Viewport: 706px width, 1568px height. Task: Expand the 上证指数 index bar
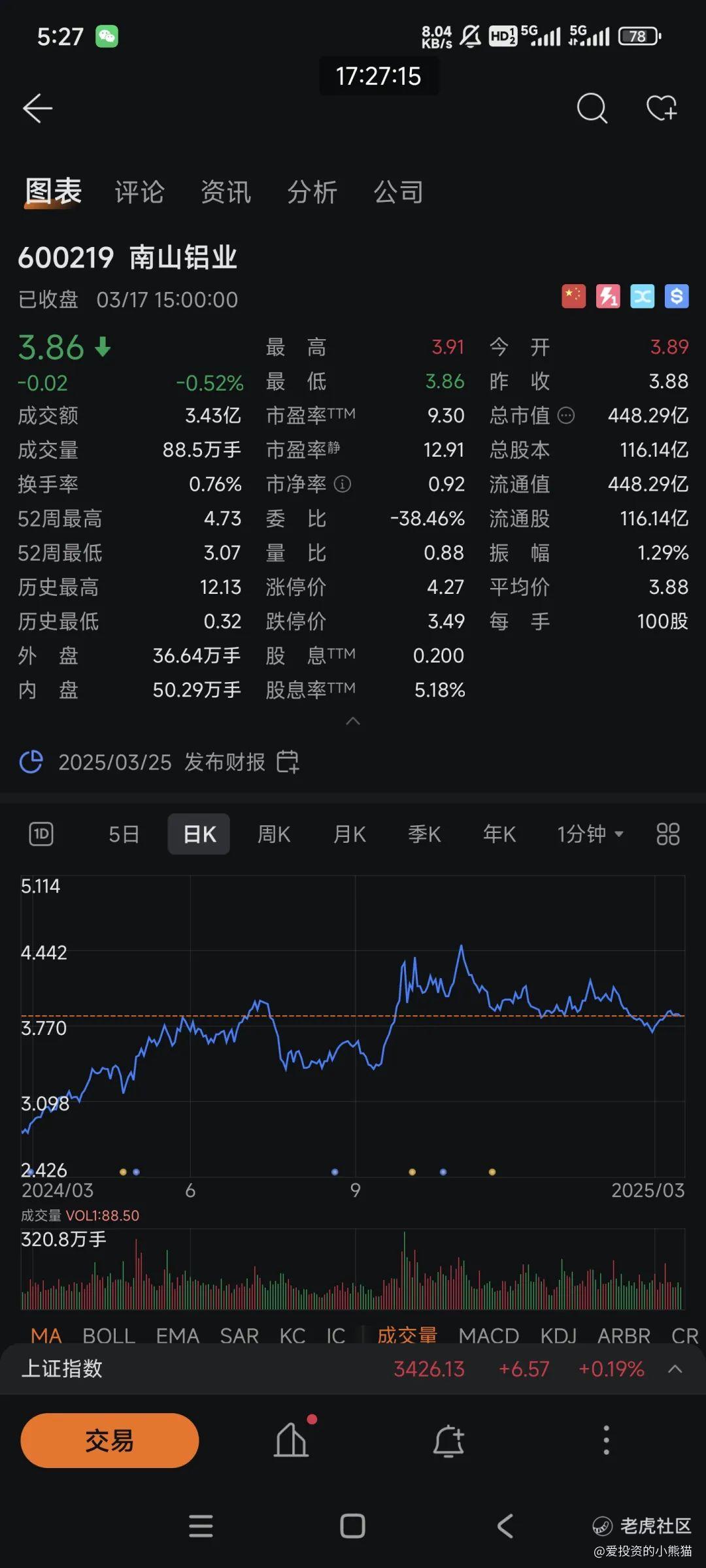tap(675, 1369)
